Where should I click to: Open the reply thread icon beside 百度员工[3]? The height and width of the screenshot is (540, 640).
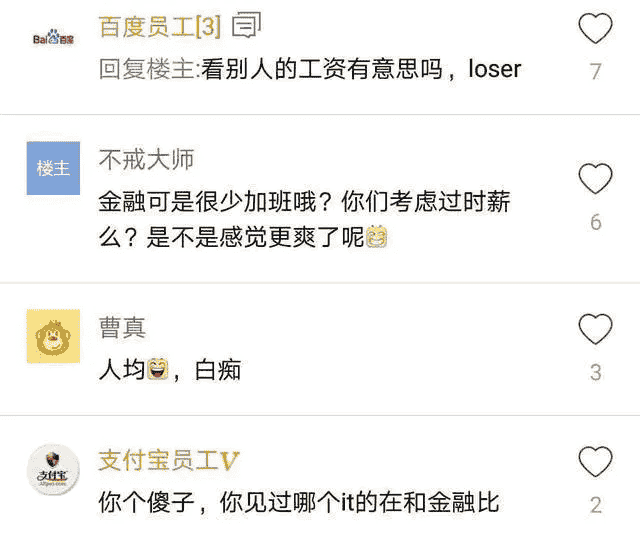tap(249, 25)
